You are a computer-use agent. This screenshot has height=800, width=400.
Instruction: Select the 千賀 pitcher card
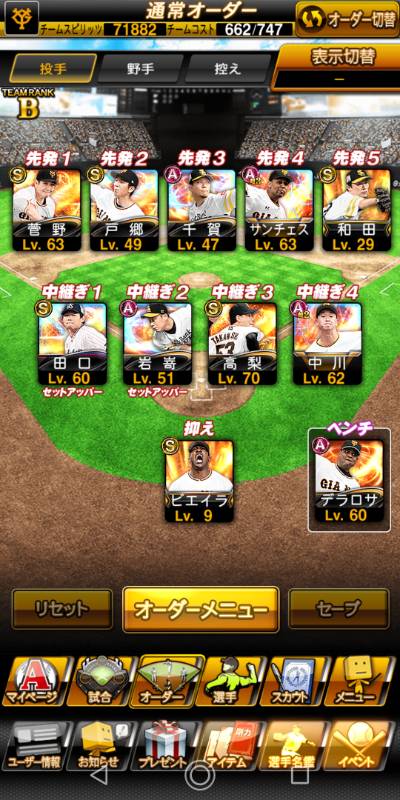202,210
